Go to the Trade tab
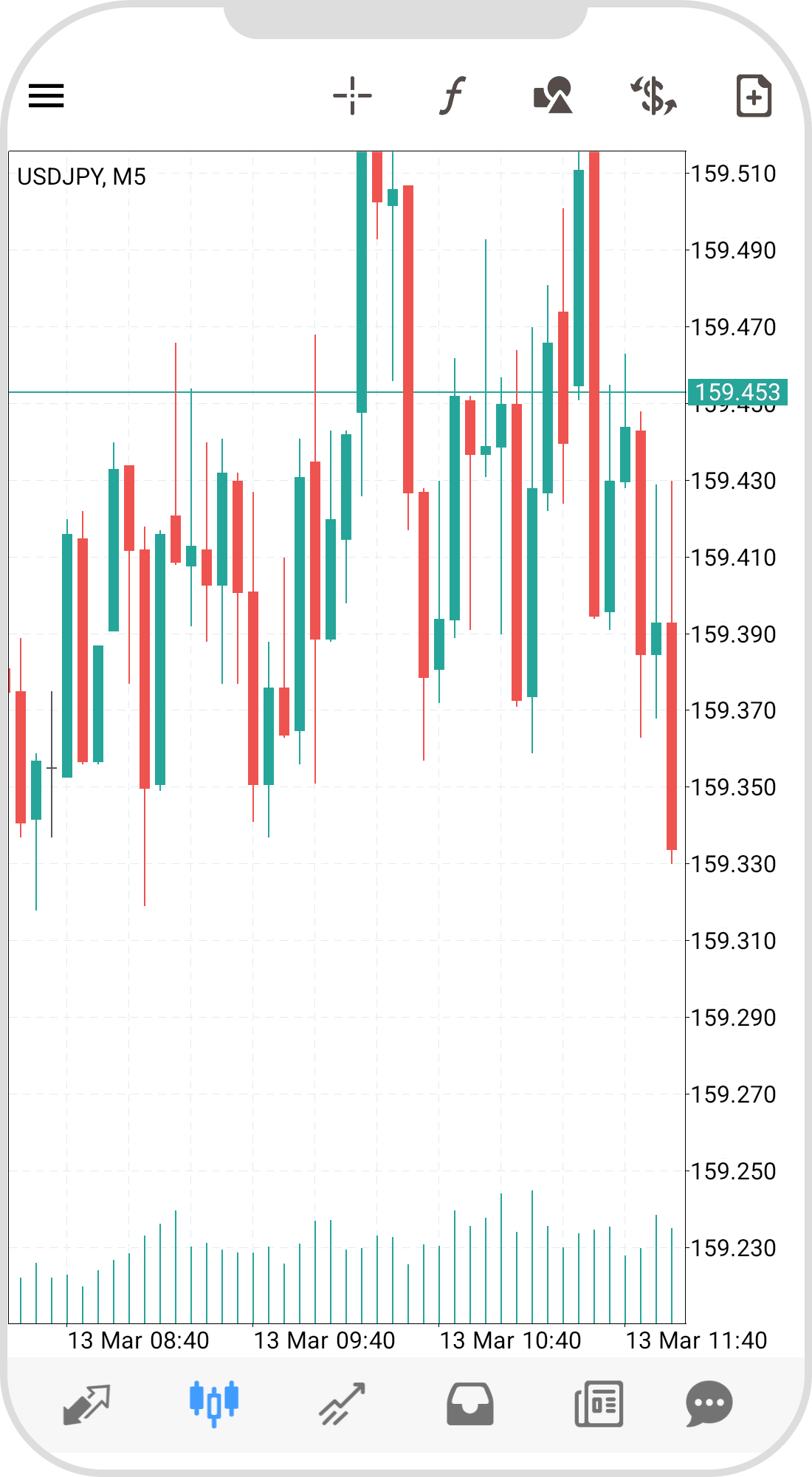 tap(342, 1403)
